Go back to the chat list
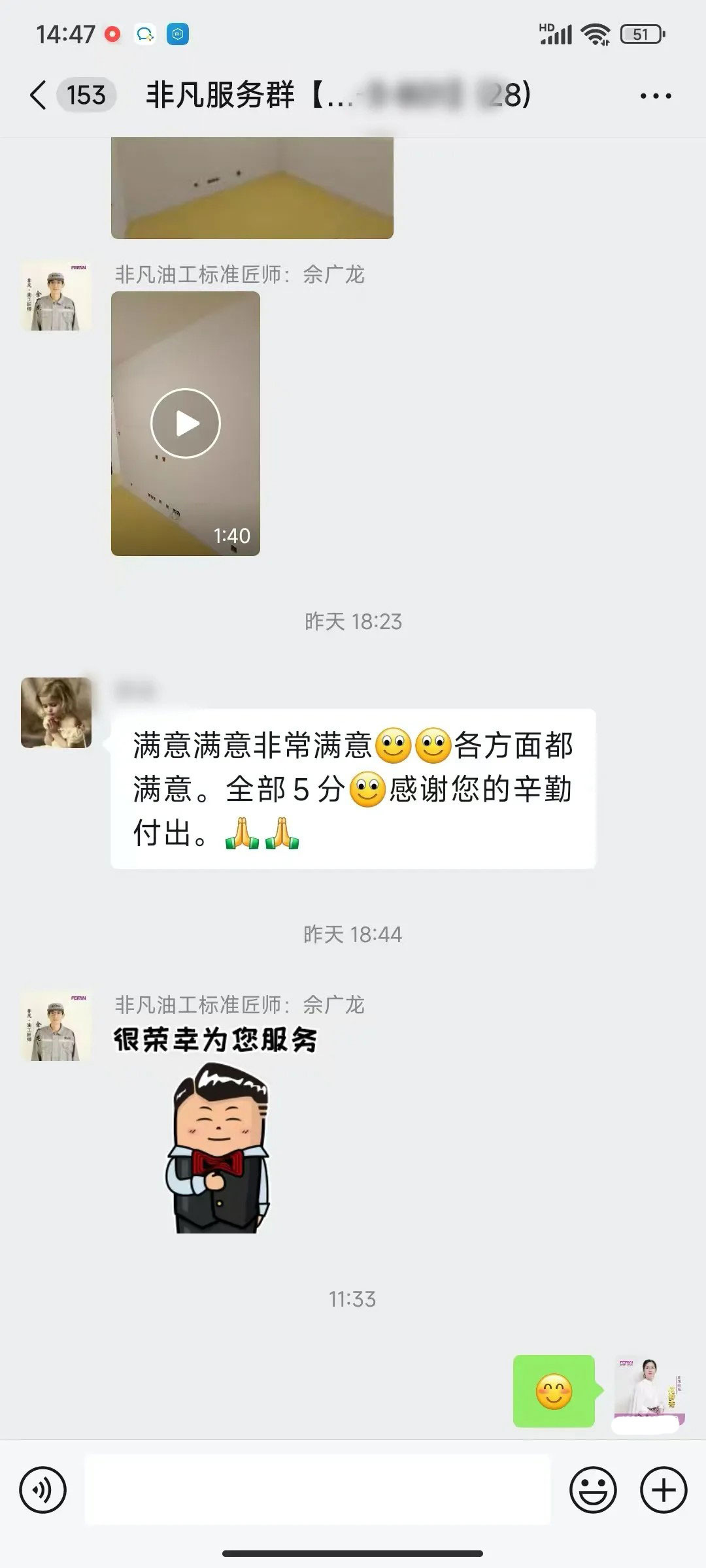 39,95
